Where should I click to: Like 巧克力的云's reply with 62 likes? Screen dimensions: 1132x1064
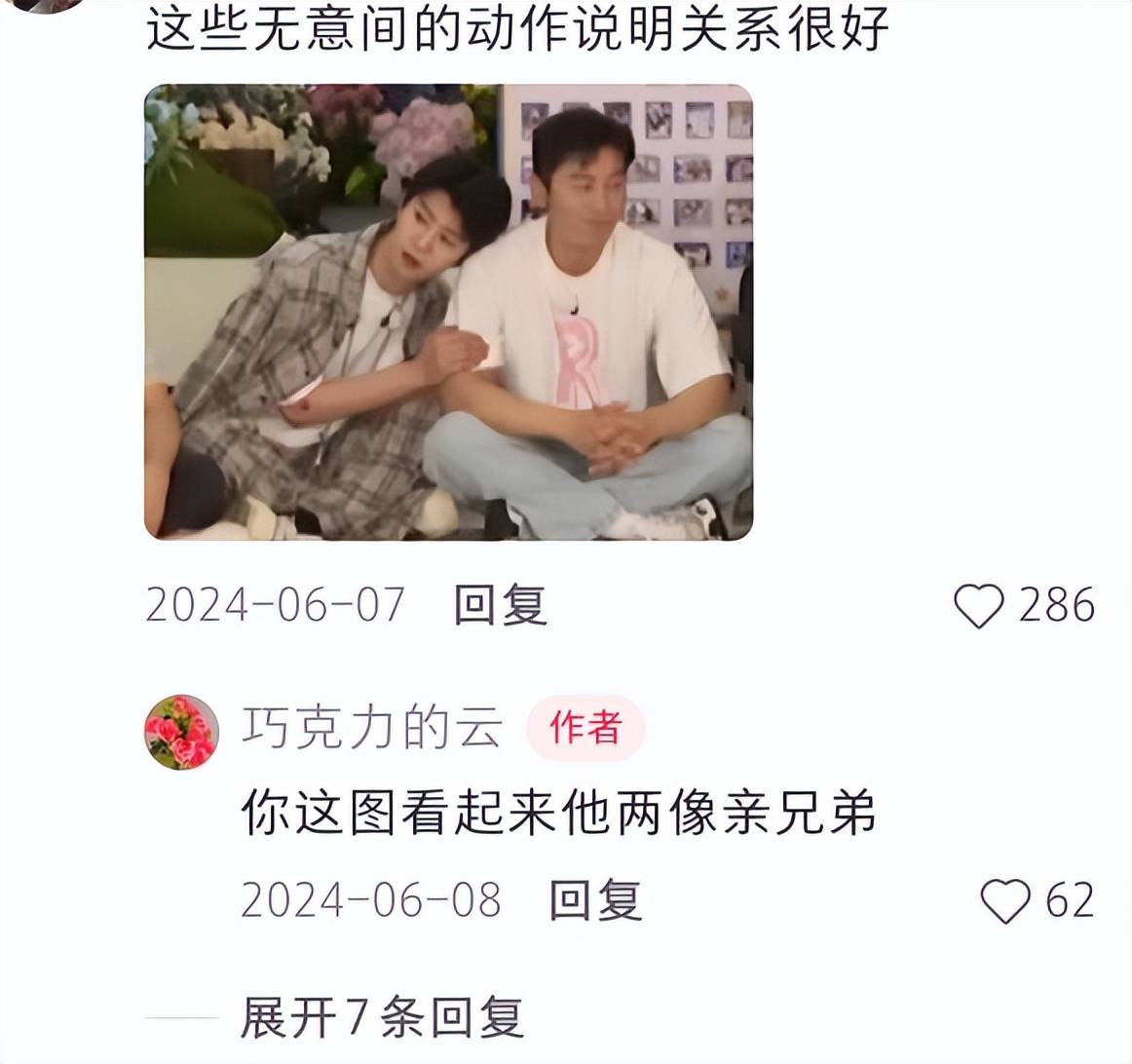[1004, 900]
